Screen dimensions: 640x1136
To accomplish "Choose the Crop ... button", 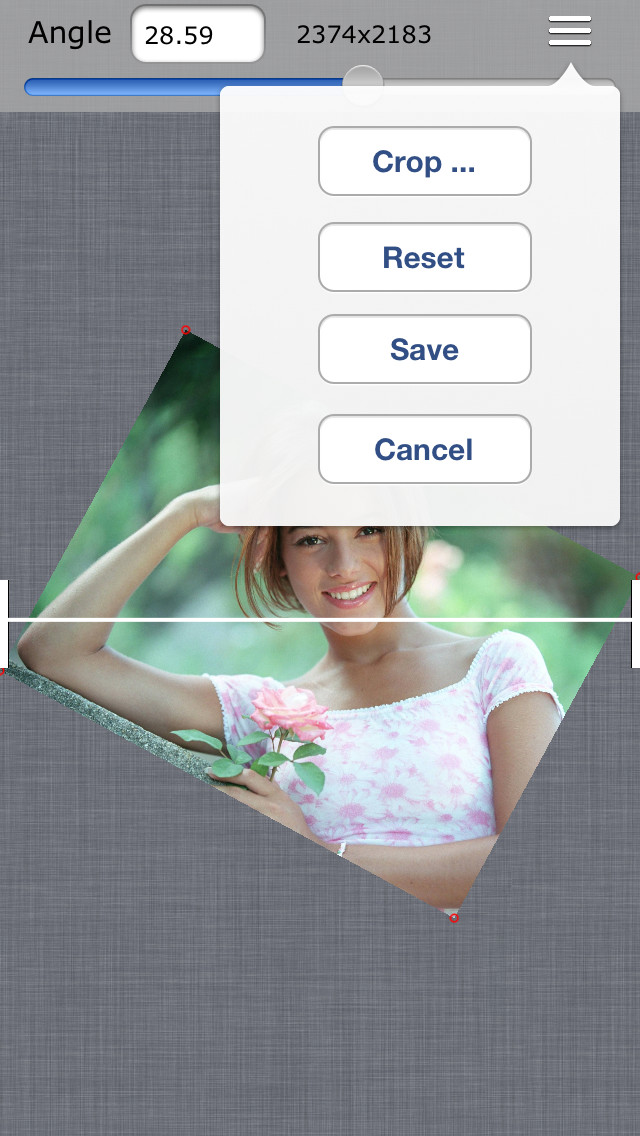I will click(425, 161).
